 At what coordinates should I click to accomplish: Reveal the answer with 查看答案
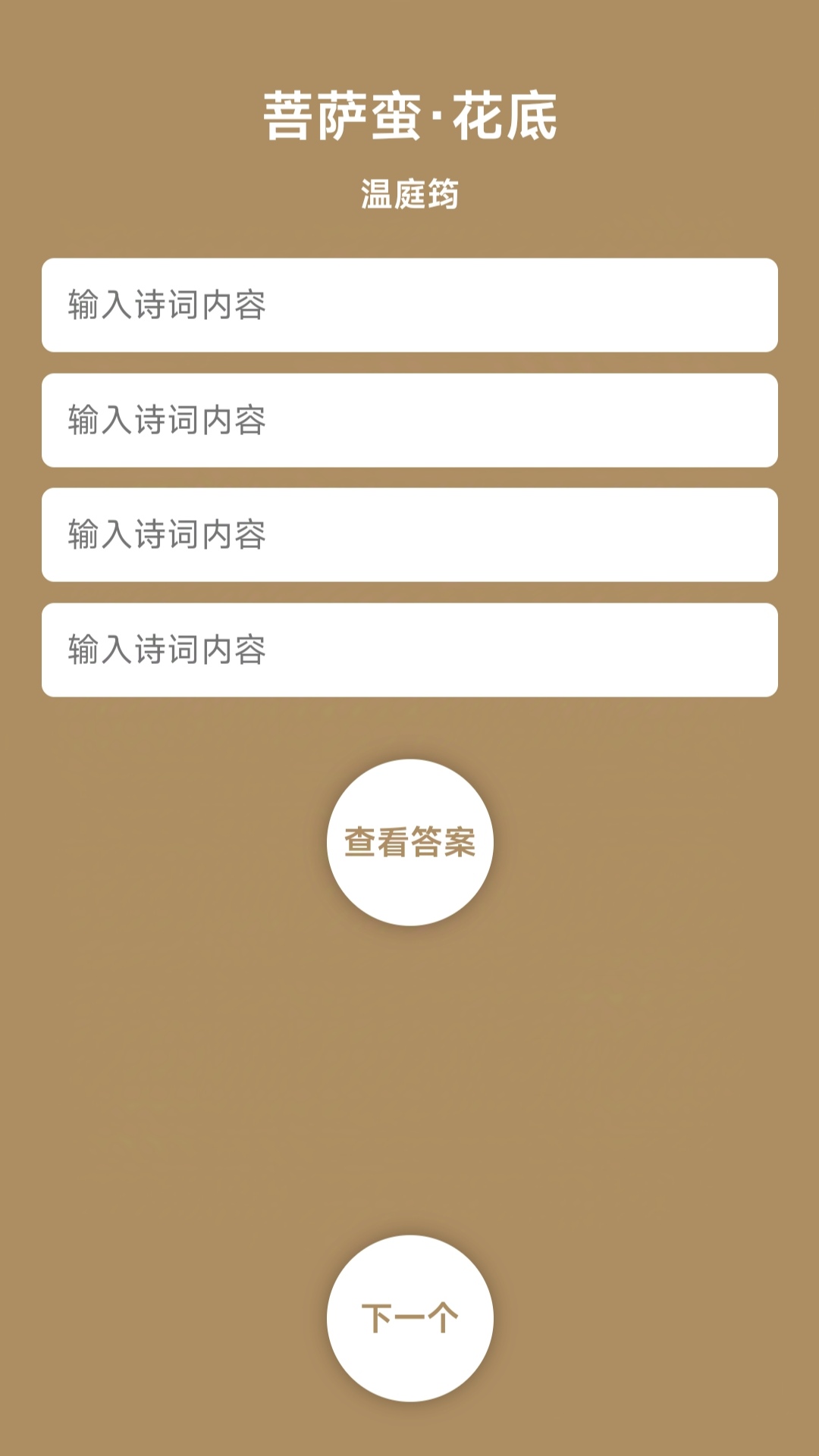[410, 842]
